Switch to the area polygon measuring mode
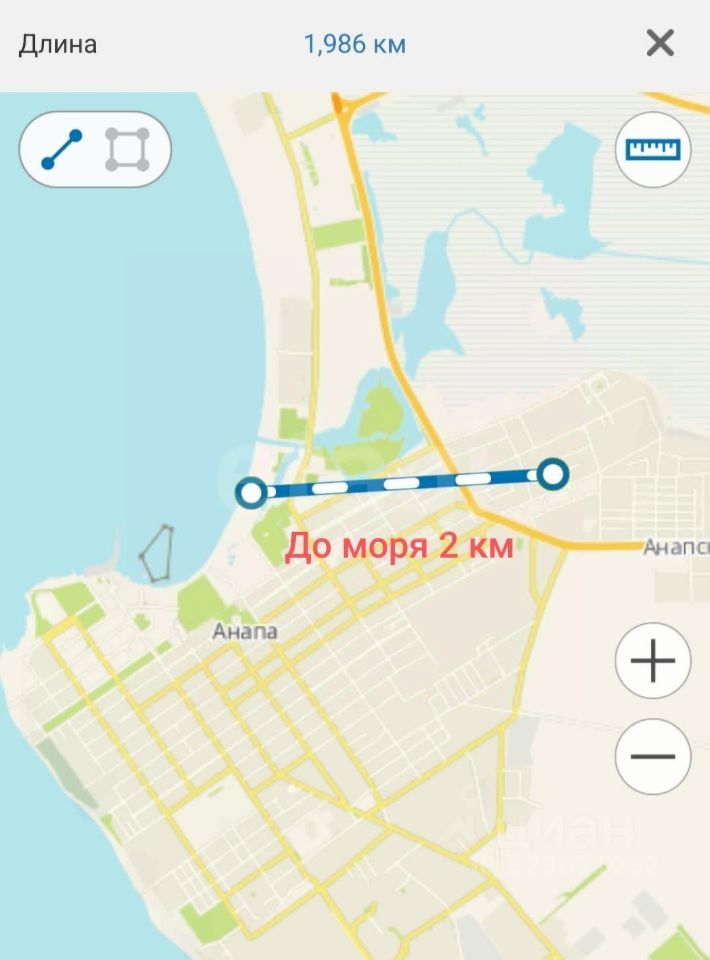The image size is (710, 960). (128, 150)
